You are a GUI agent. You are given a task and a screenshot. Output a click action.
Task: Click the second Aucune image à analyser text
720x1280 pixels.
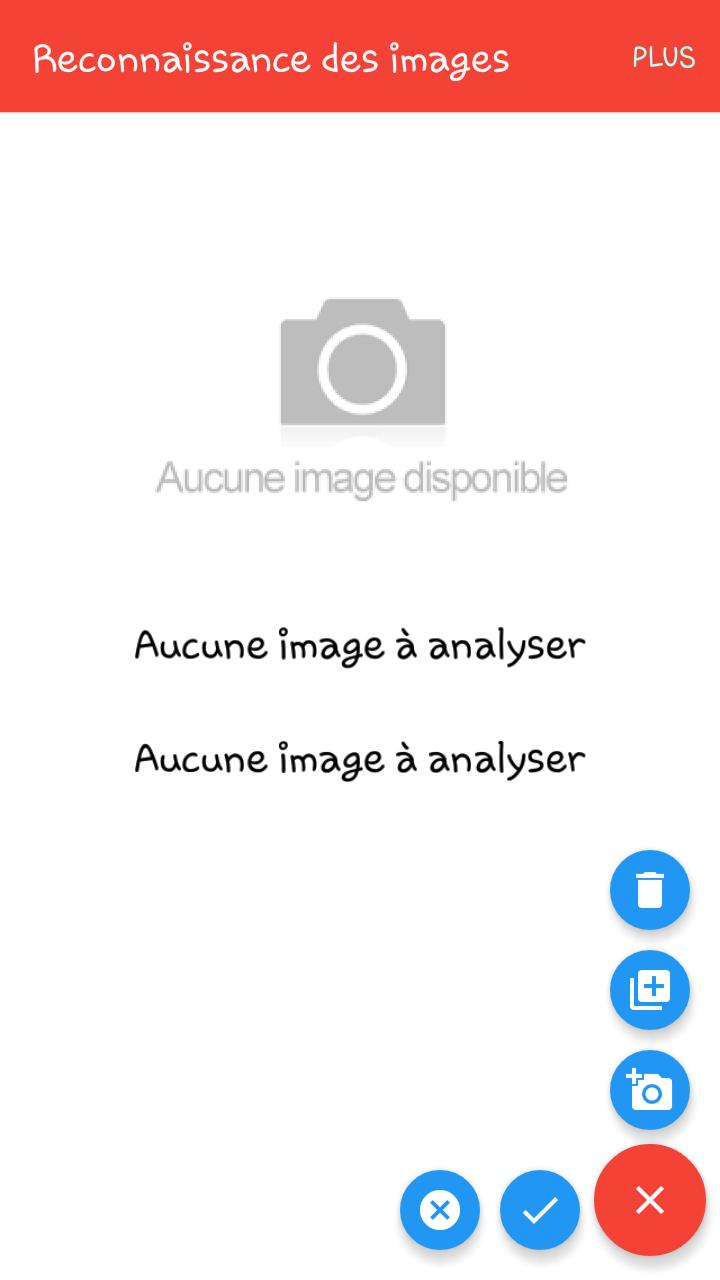coord(359,758)
